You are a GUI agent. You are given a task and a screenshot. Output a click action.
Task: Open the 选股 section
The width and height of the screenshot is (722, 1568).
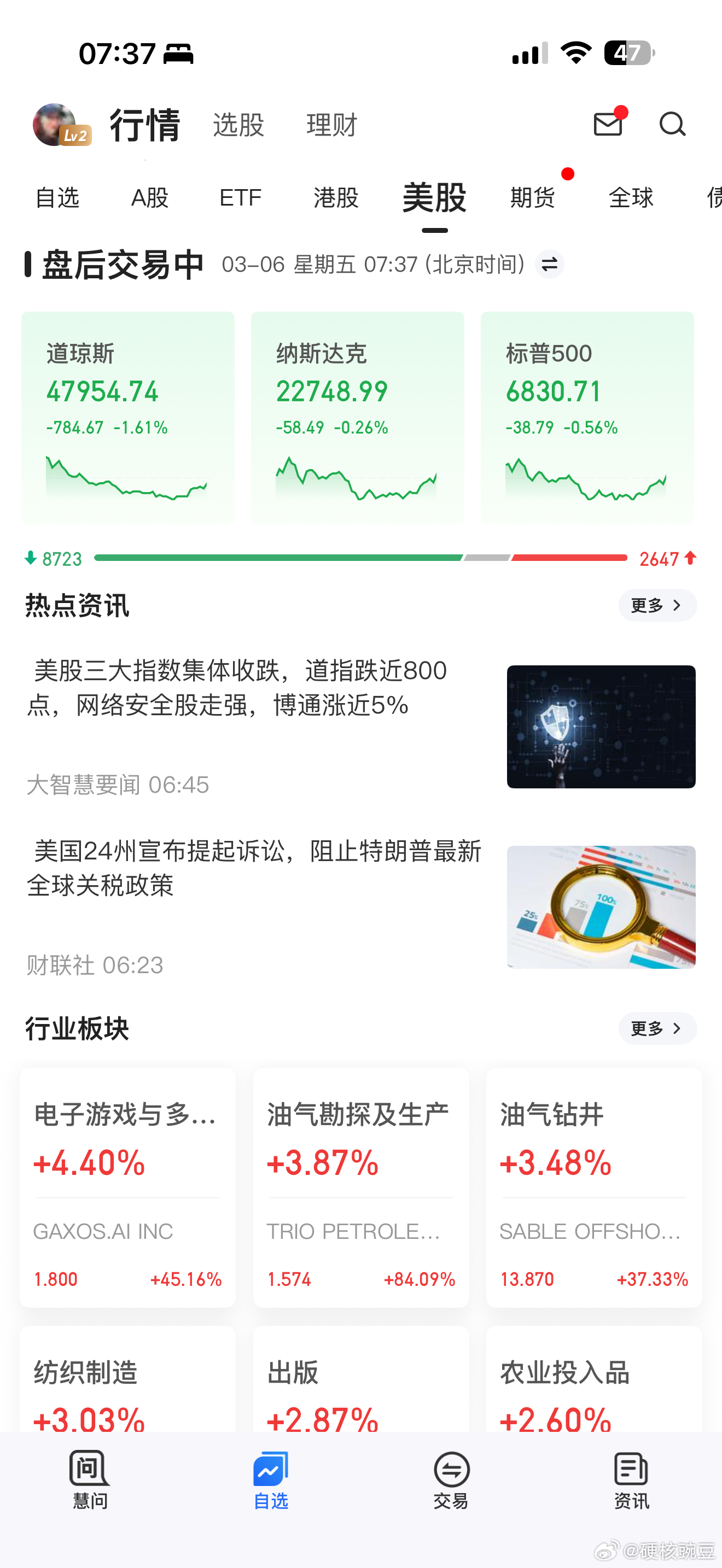238,125
